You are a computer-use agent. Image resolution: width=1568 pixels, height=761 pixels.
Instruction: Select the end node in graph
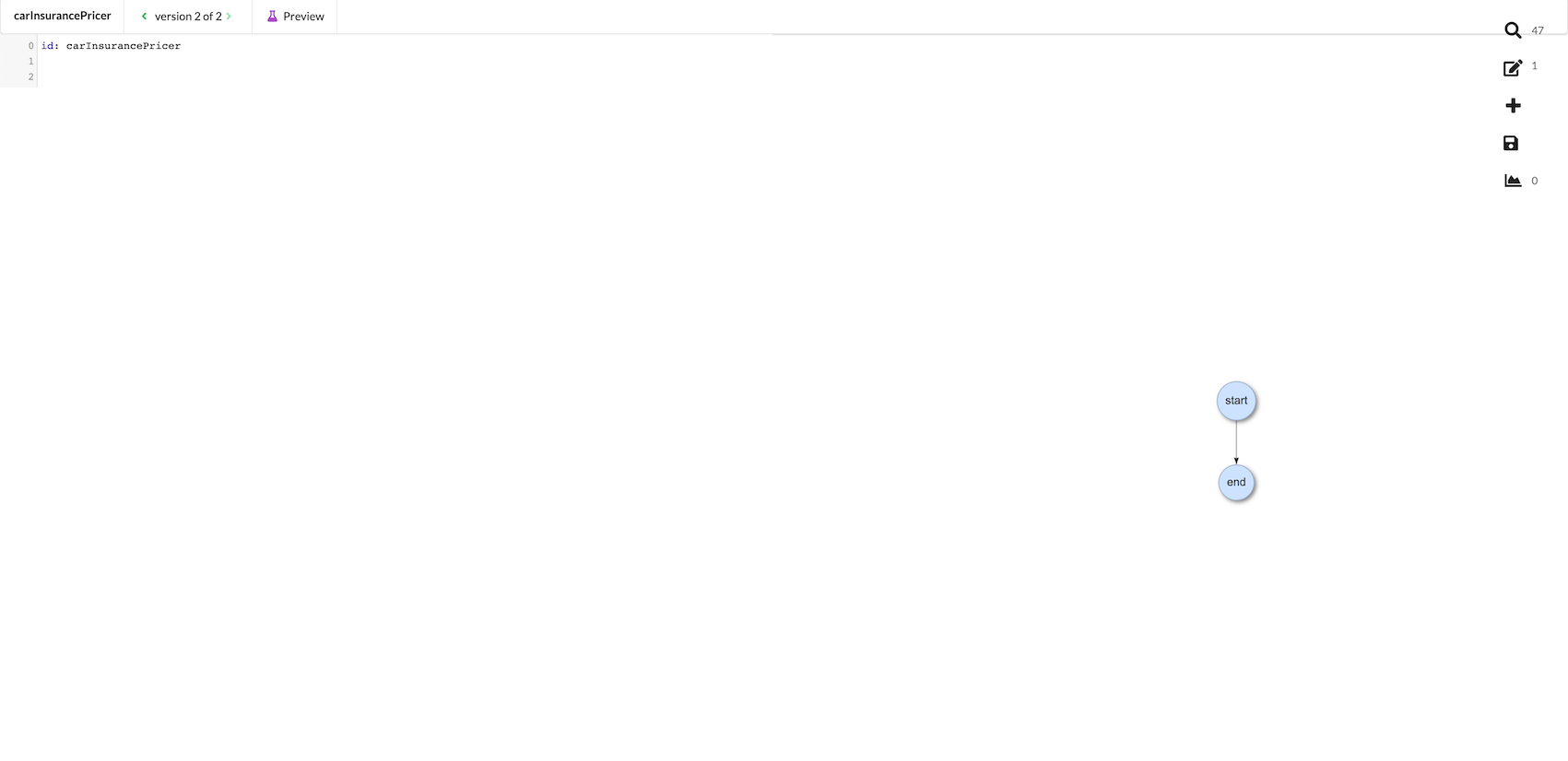[x=1236, y=483]
